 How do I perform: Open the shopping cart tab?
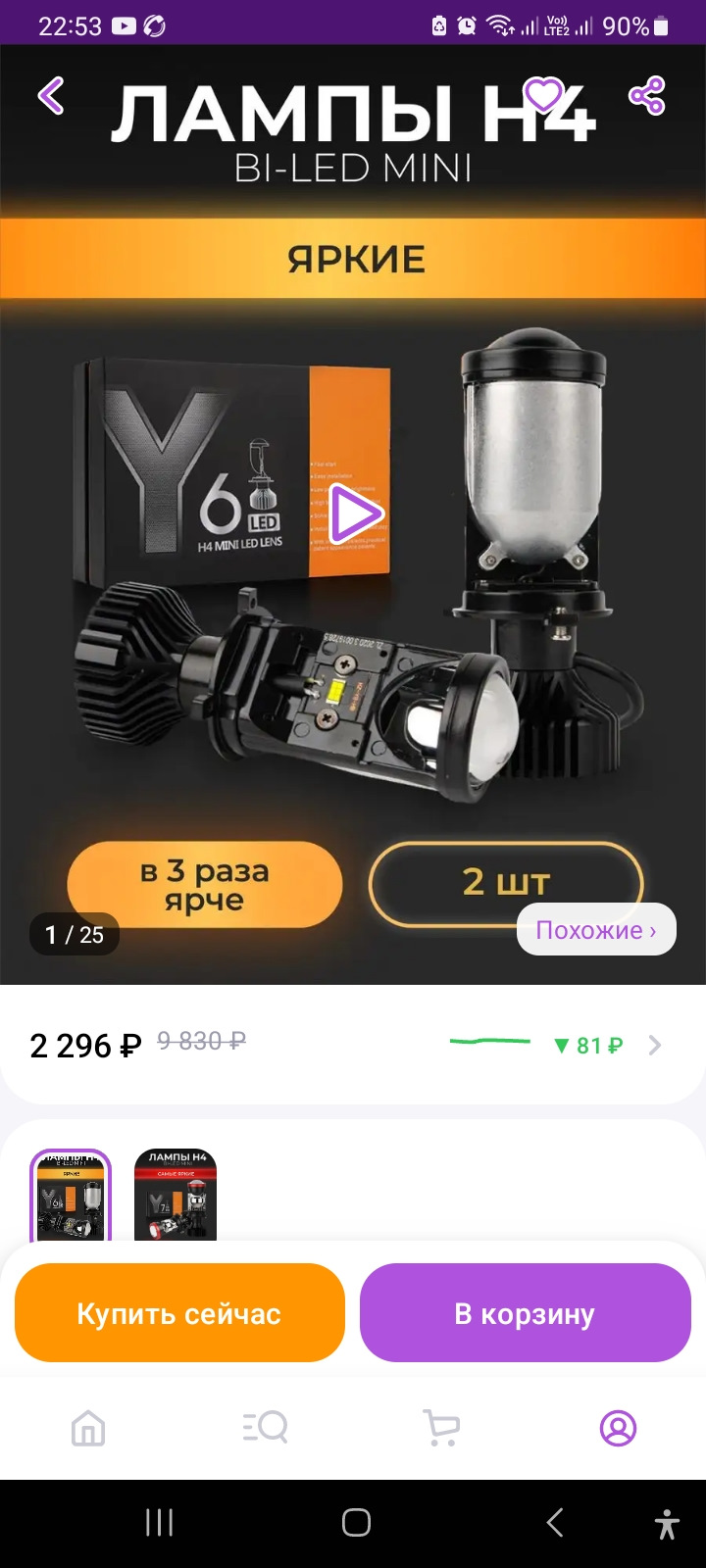pyautogui.click(x=441, y=1428)
